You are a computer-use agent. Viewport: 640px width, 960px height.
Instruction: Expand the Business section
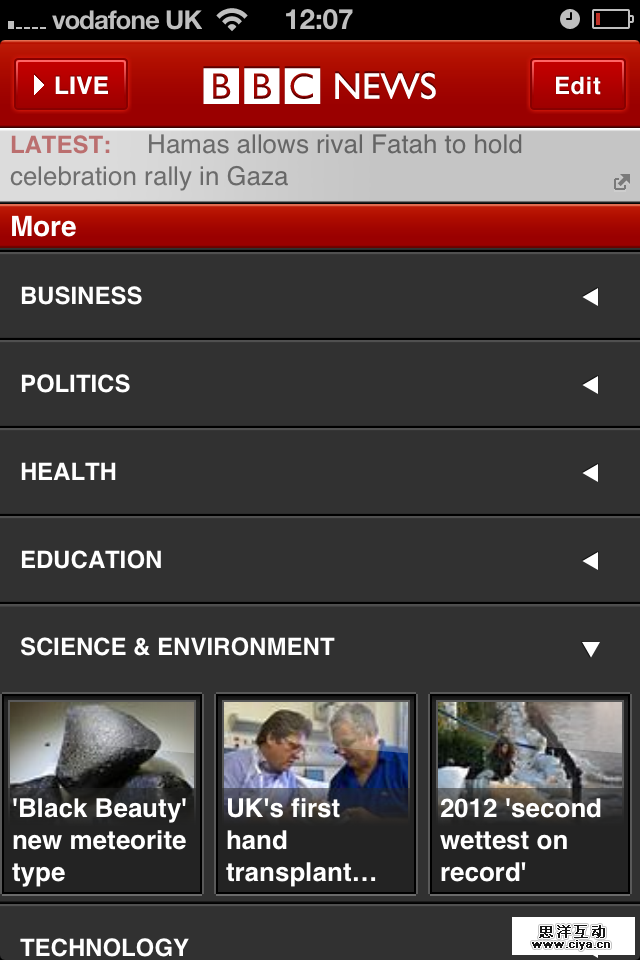320,296
